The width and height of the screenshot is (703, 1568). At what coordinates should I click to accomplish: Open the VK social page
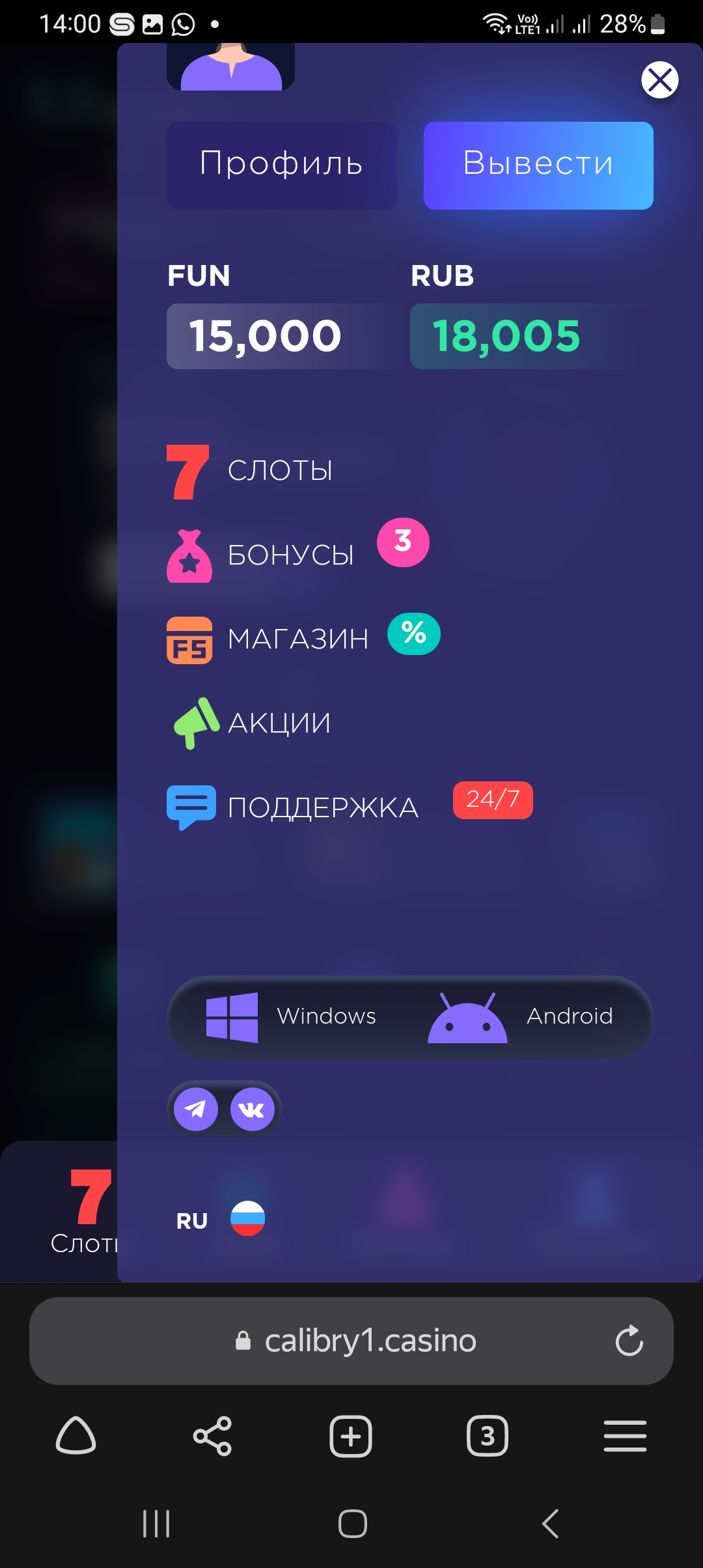coord(252,1109)
